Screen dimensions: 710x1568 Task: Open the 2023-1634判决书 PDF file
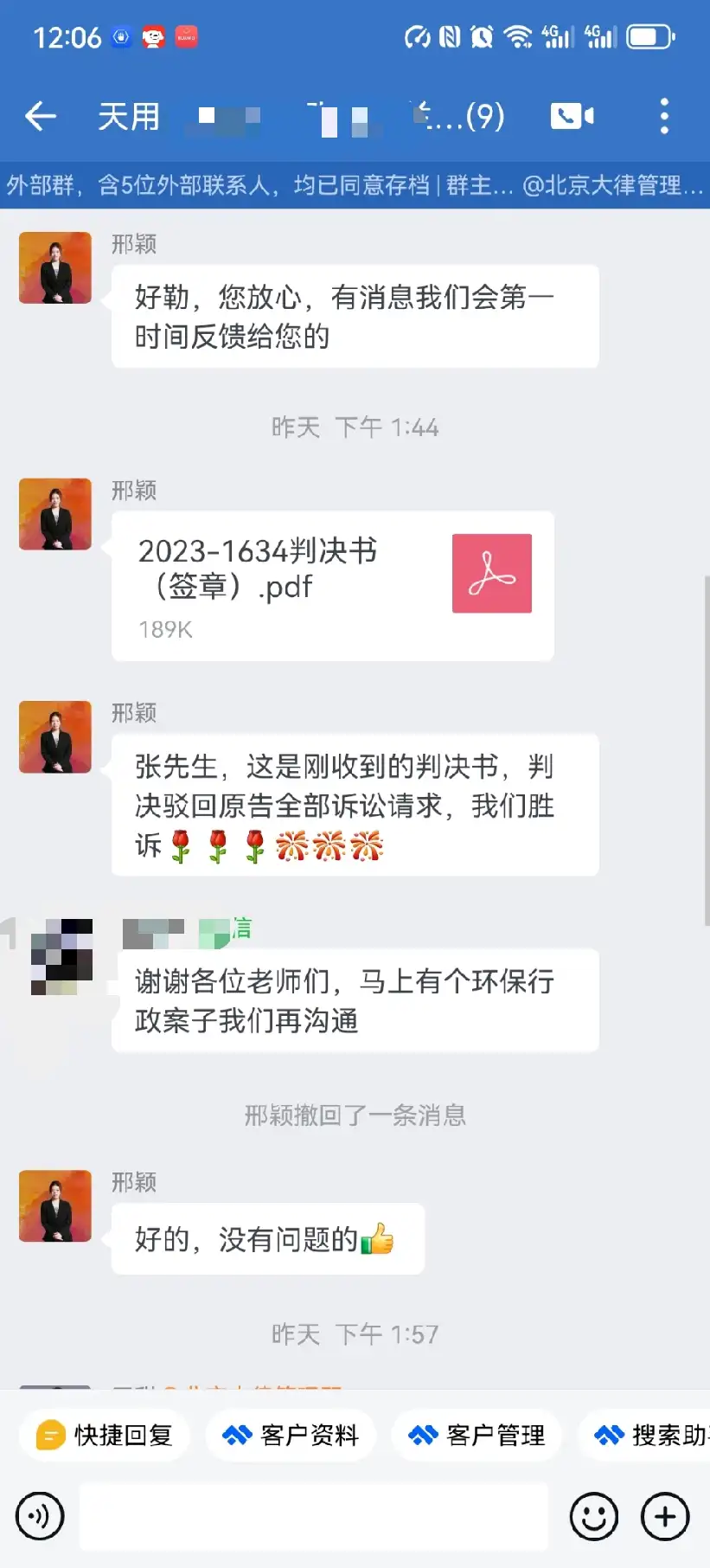(333, 586)
